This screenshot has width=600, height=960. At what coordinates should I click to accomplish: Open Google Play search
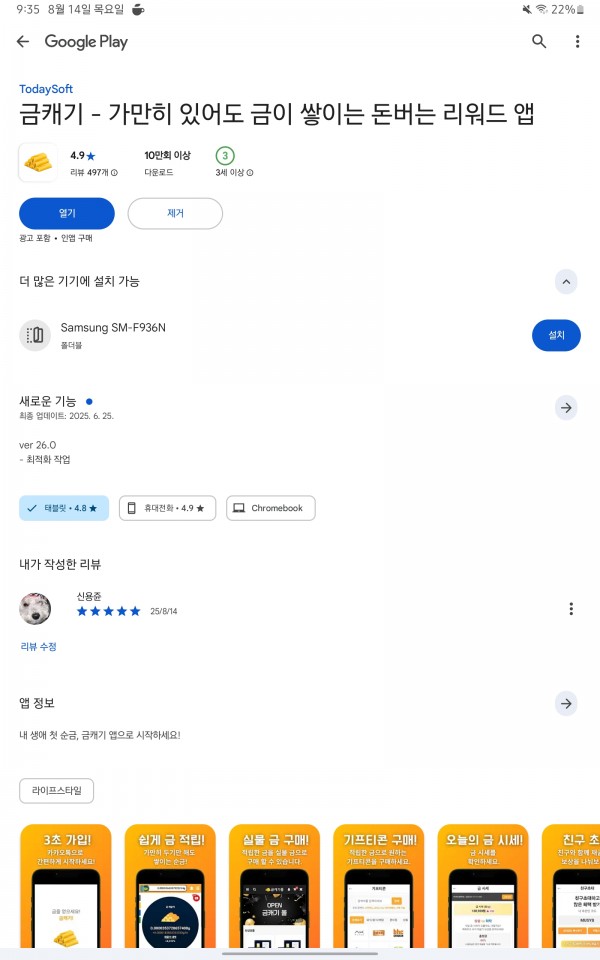(539, 41)
